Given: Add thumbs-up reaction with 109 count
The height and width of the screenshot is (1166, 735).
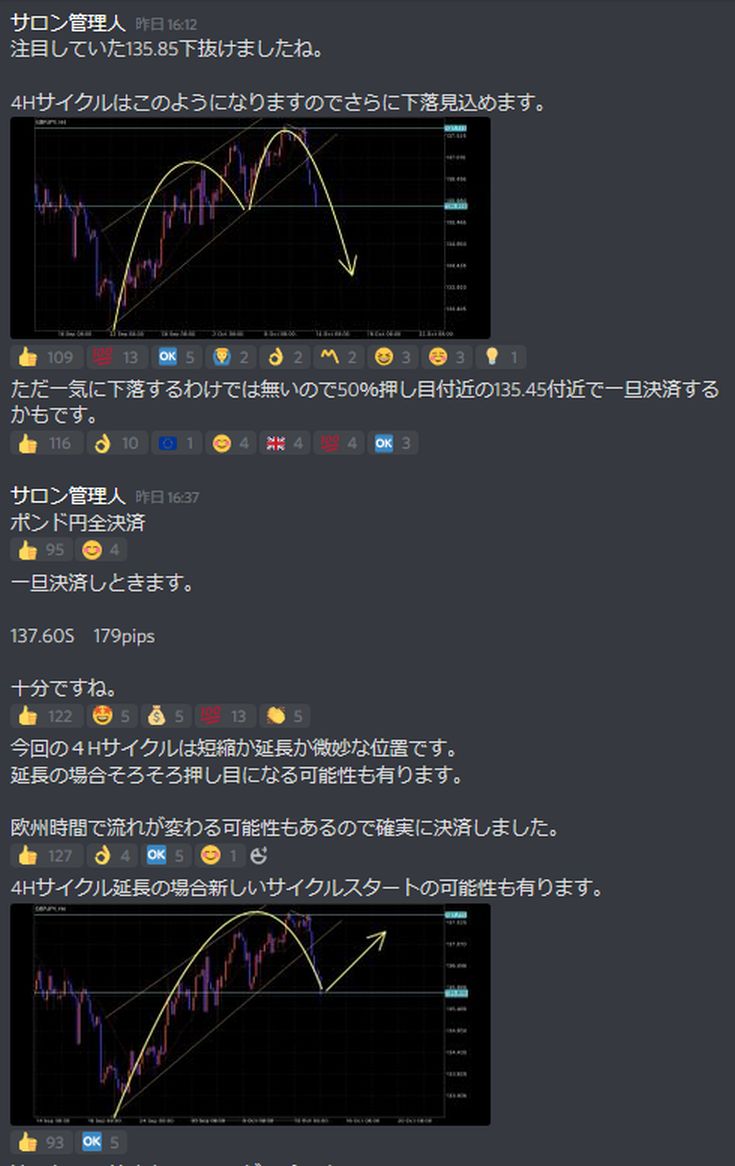Looking at the screenshot, I should tap(46, 357).
